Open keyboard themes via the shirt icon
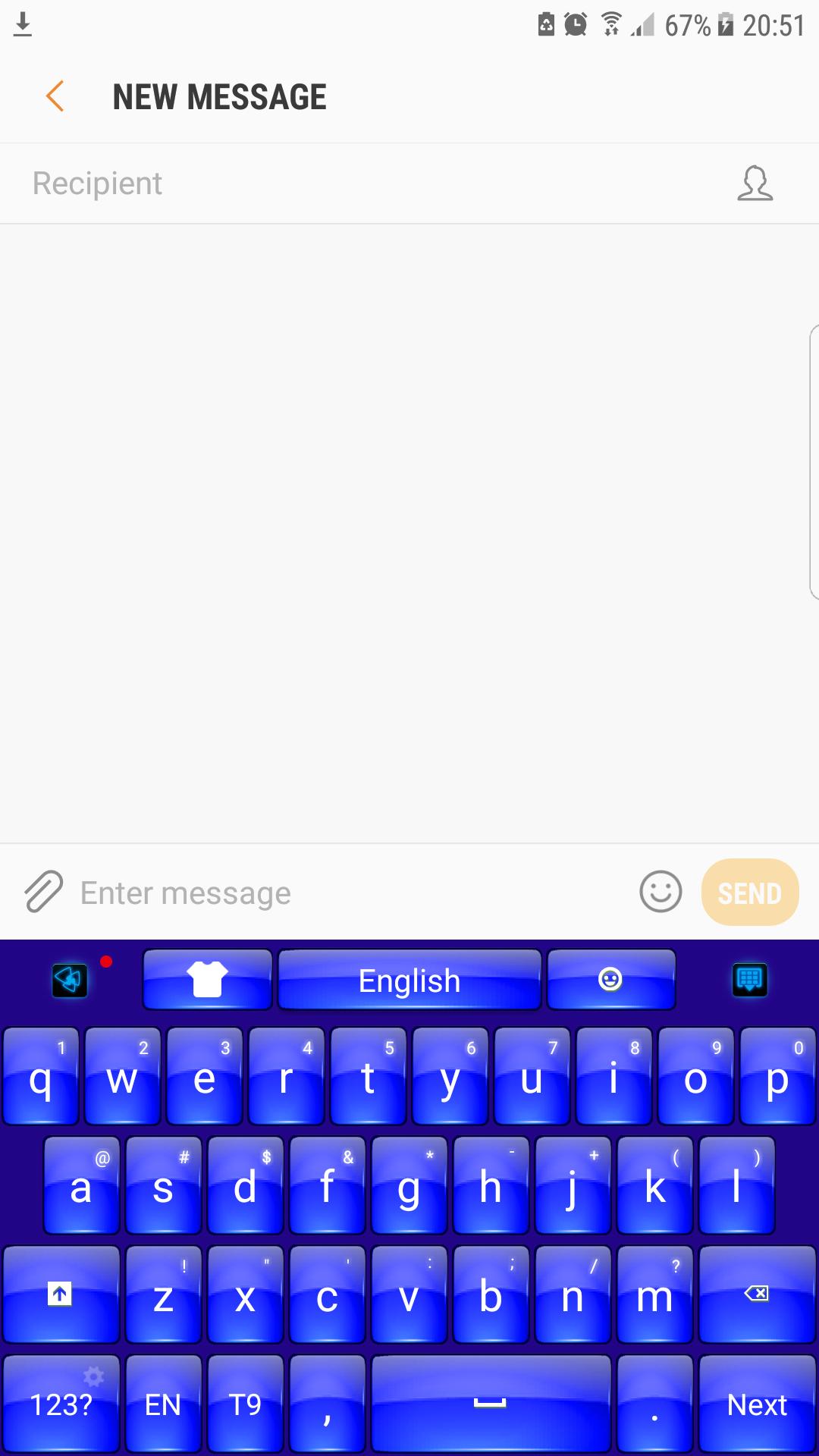Screen dimensions: 819x1456 click(207, 980)
